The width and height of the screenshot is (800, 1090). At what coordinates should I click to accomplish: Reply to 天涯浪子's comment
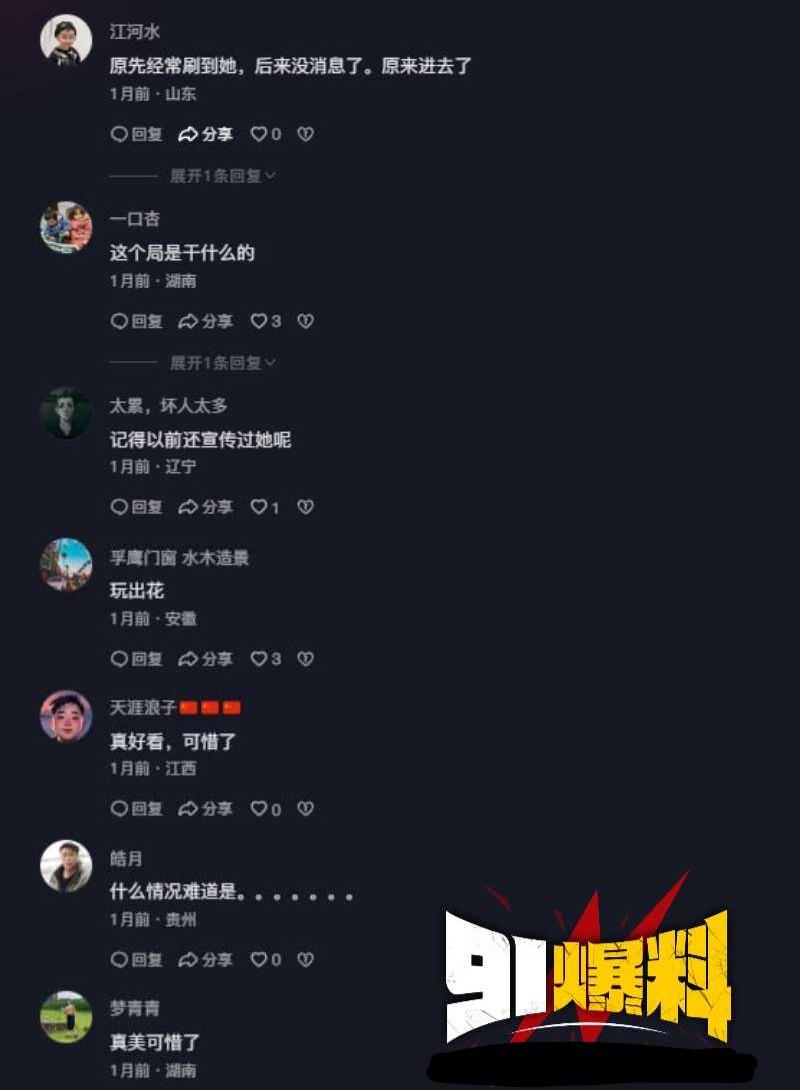point(137,808)
